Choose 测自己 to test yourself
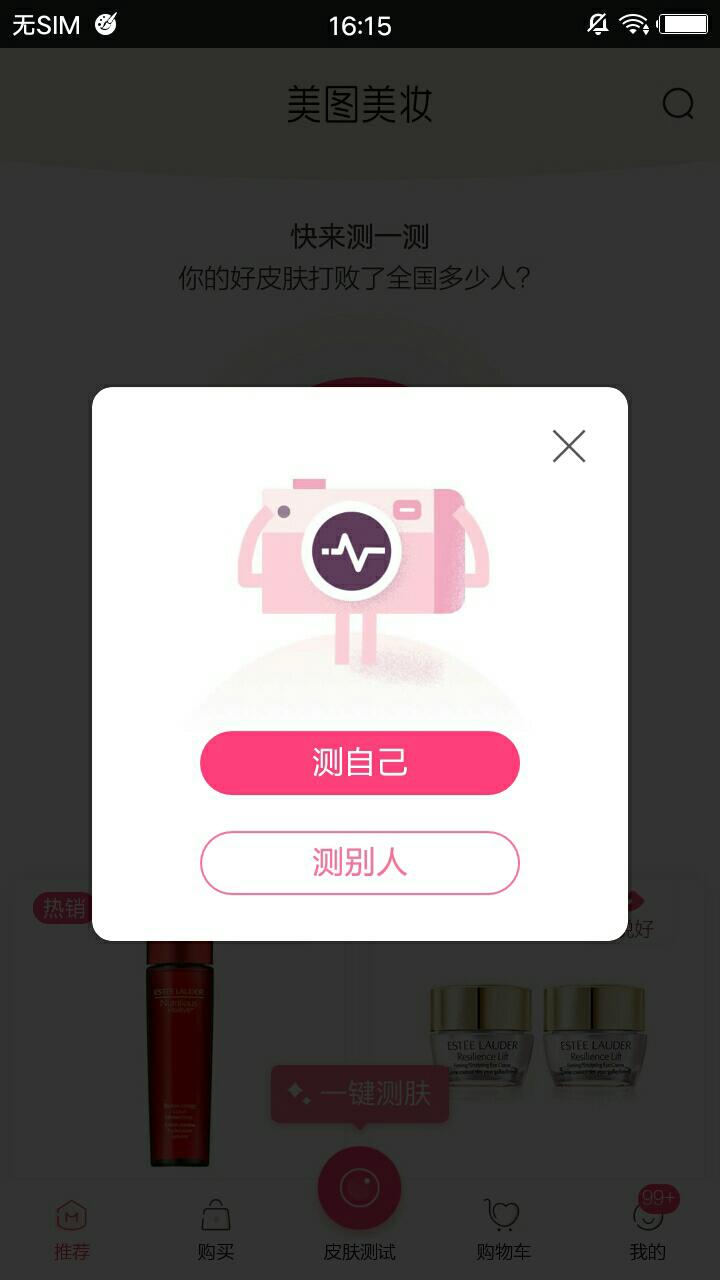Viewport: 720px width, 1280px height. tap(360, 763)
